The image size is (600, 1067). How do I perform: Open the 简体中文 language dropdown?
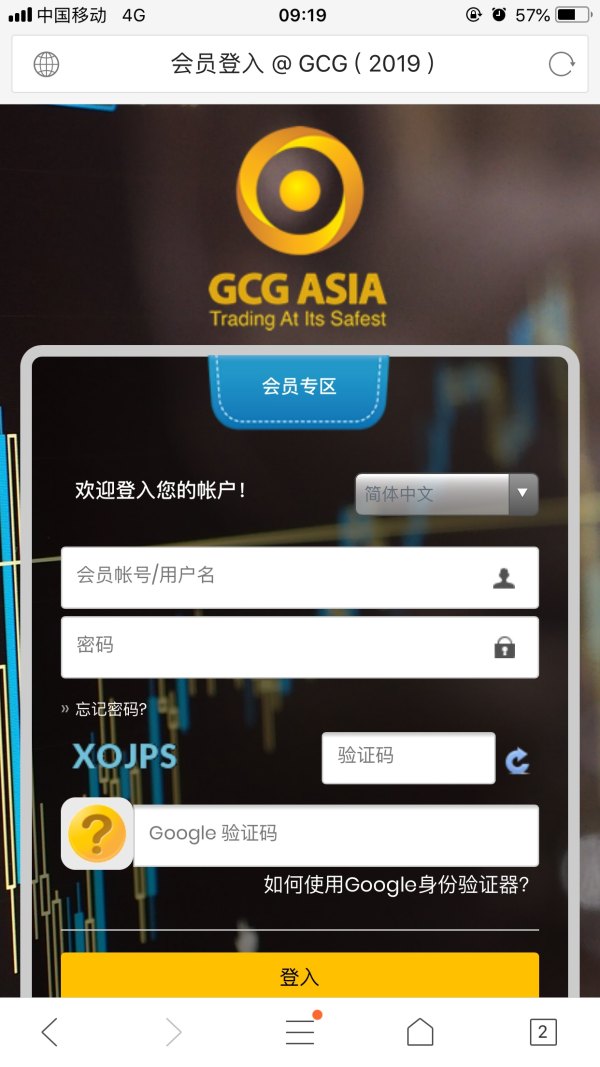coord(446,494)
